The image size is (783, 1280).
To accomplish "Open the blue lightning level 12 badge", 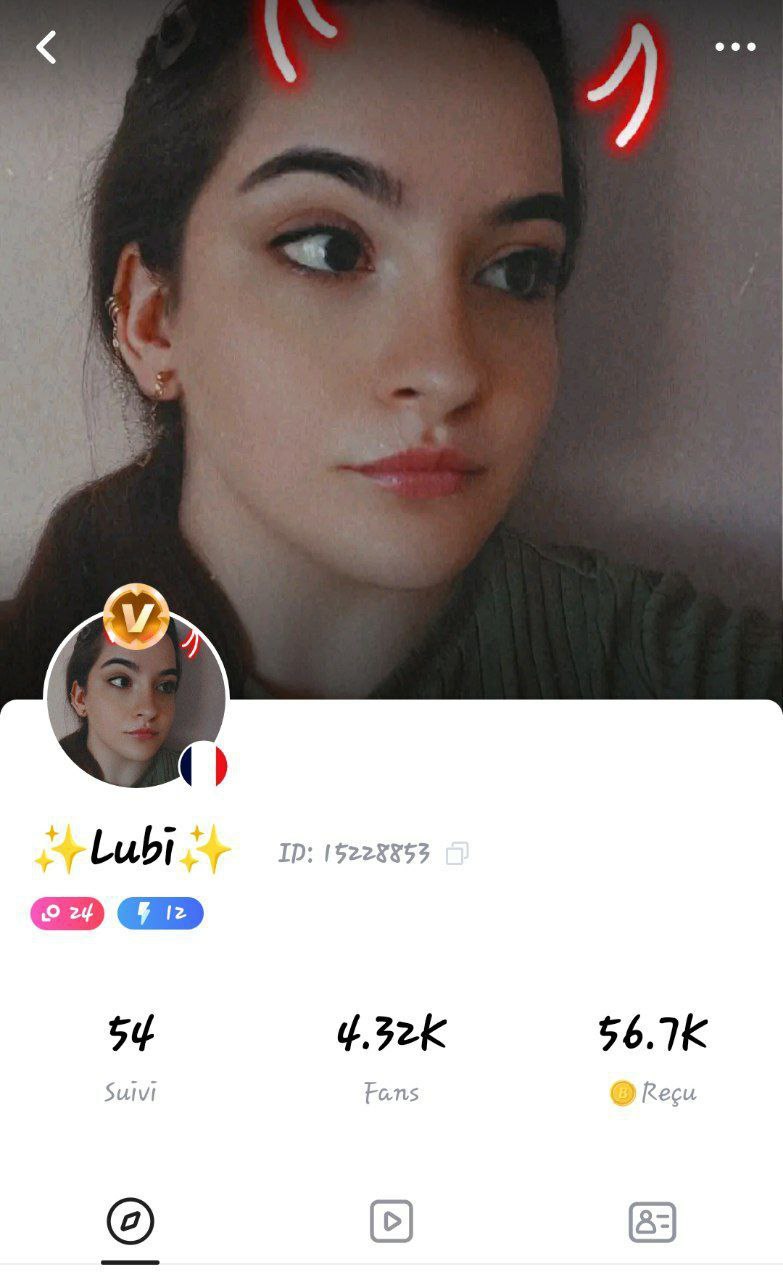I will (160, 913).
